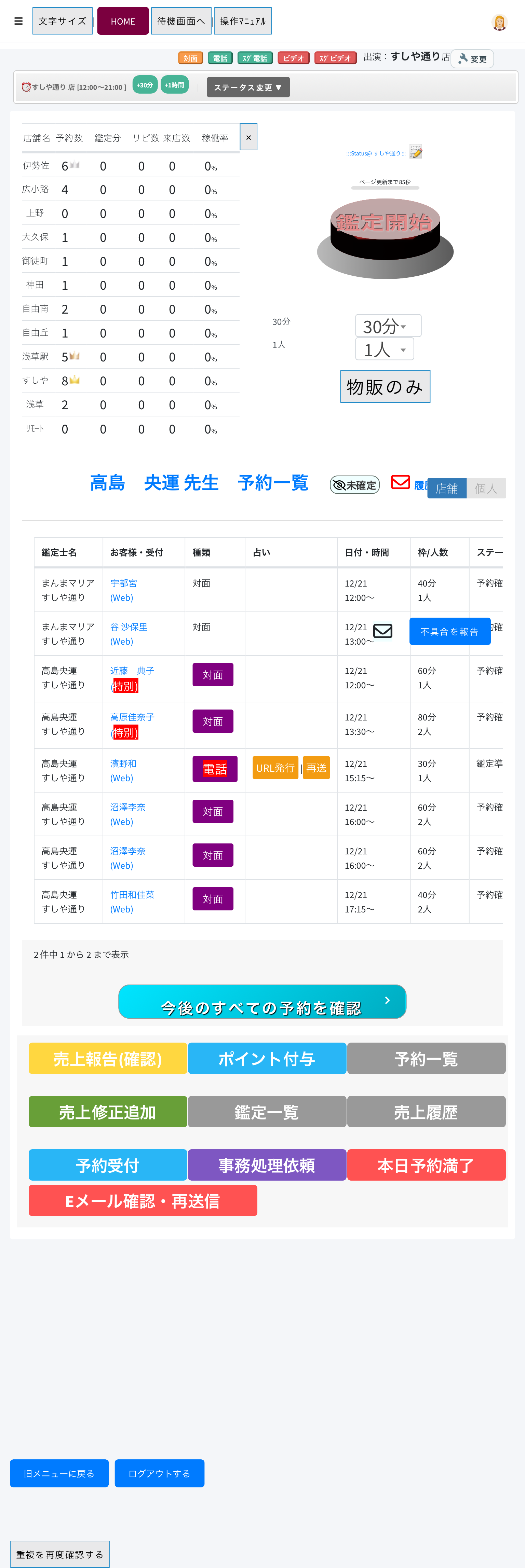Tap the 文字サイズ button
Screen dimensions: 525x1568
(x=62, y=21)
